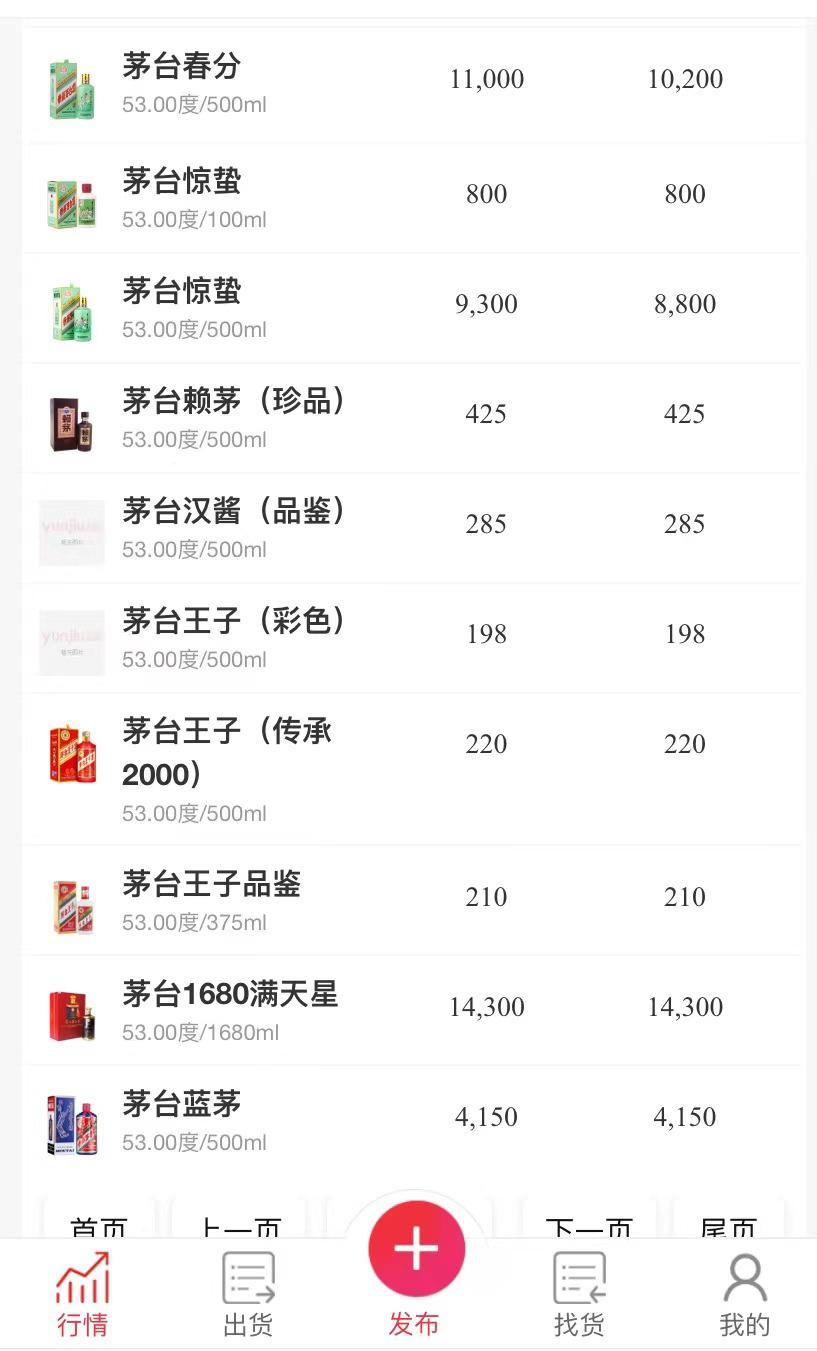This screenshot has width=817, height=1351.
Task: Open the 茅台王子（彩色）row
Action: [x=234, y=623]
